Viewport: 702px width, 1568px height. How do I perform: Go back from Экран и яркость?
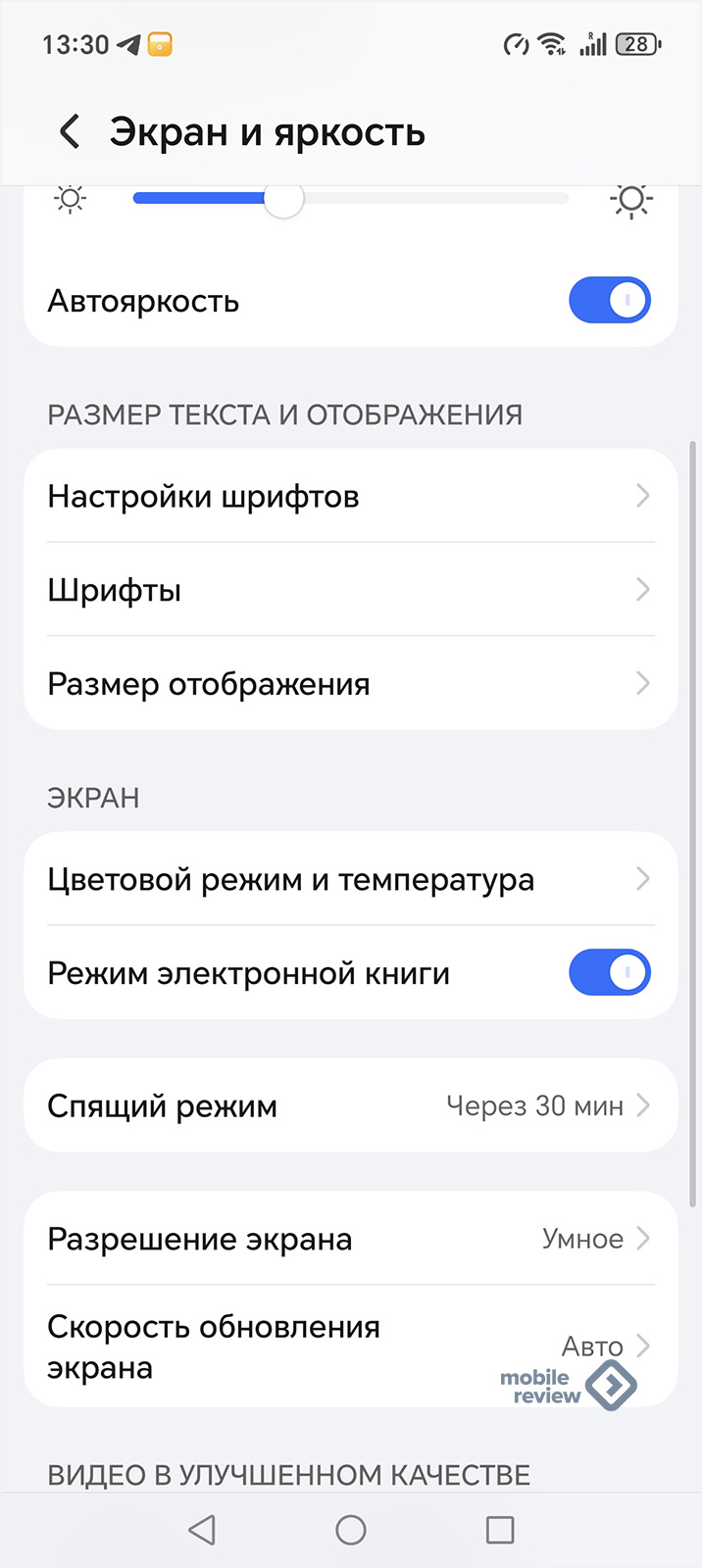(69, 131)
